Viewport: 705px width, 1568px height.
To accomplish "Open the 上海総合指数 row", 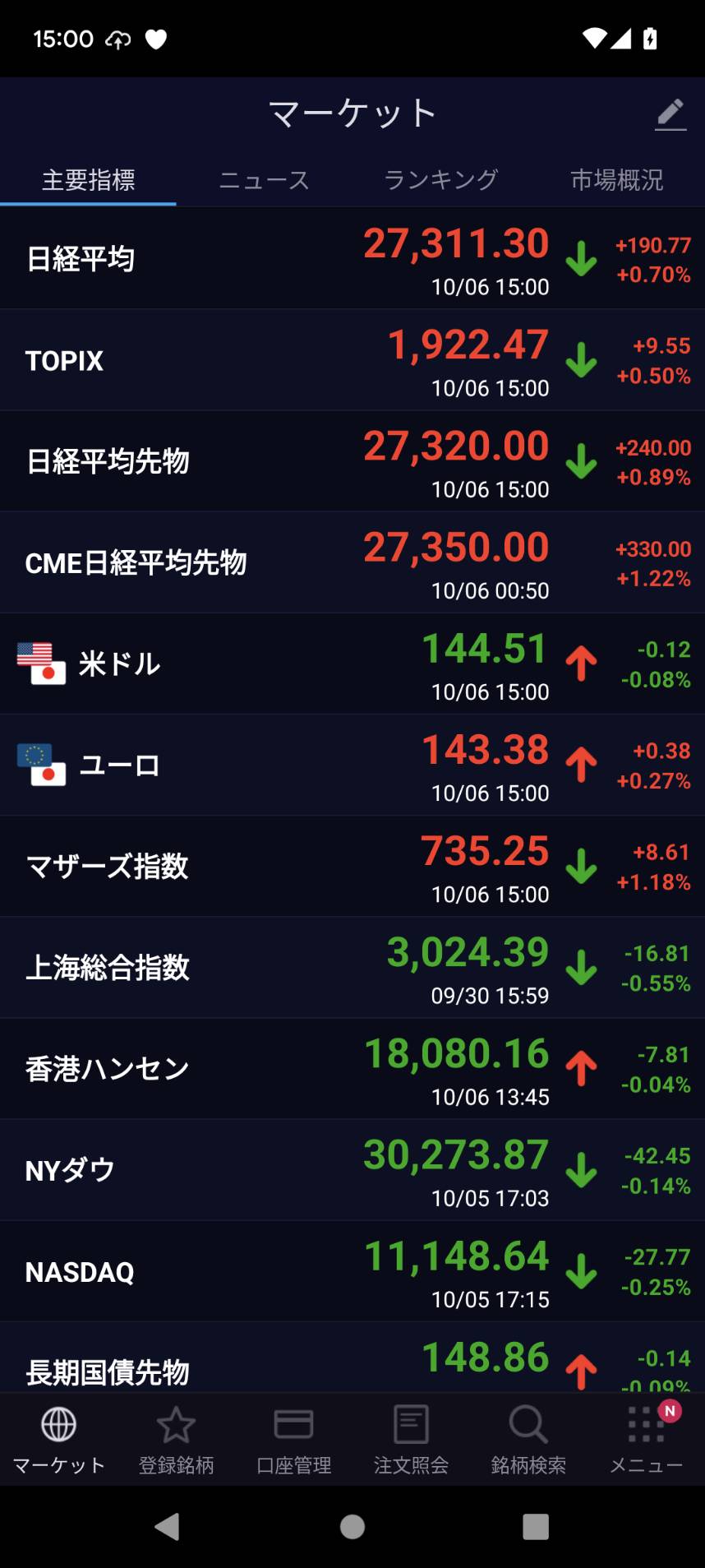I will (x=352, y=967).
